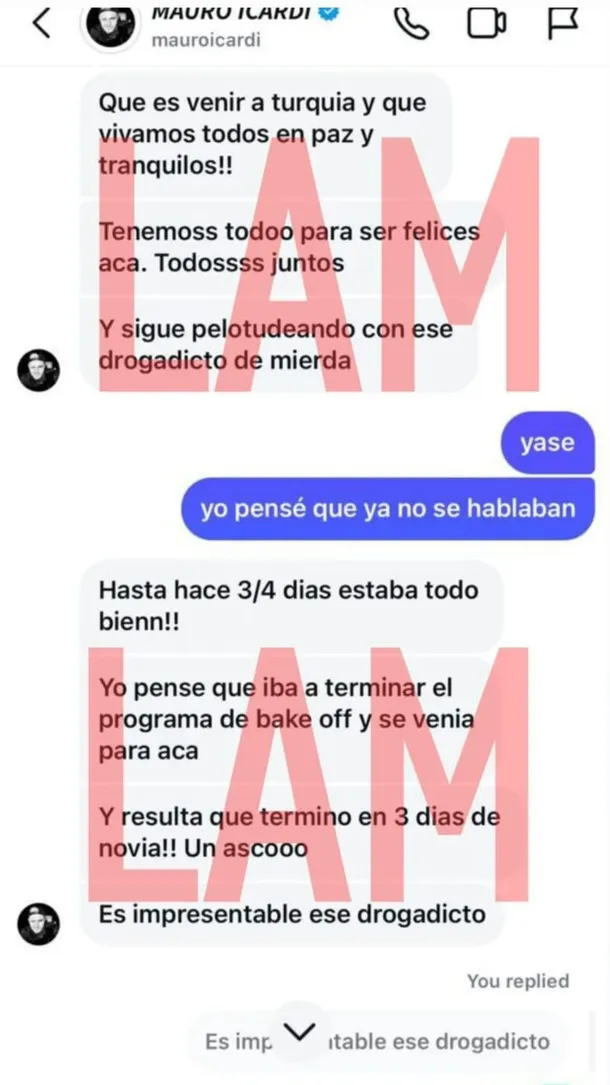
Task: Jump to the latest messages with the down chevron
Action: 300,1031
